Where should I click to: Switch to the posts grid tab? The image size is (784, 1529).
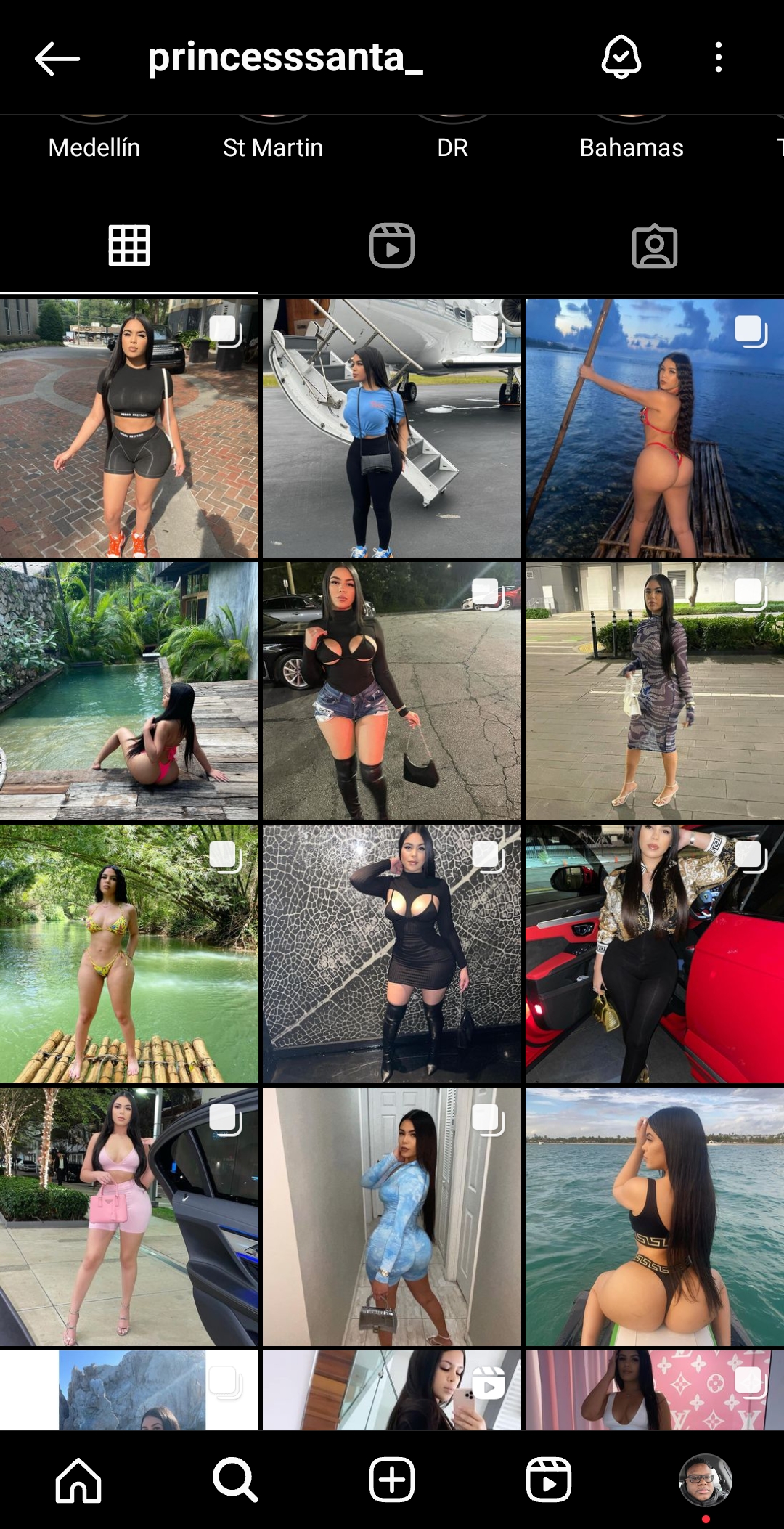click(x=129, y=245)
